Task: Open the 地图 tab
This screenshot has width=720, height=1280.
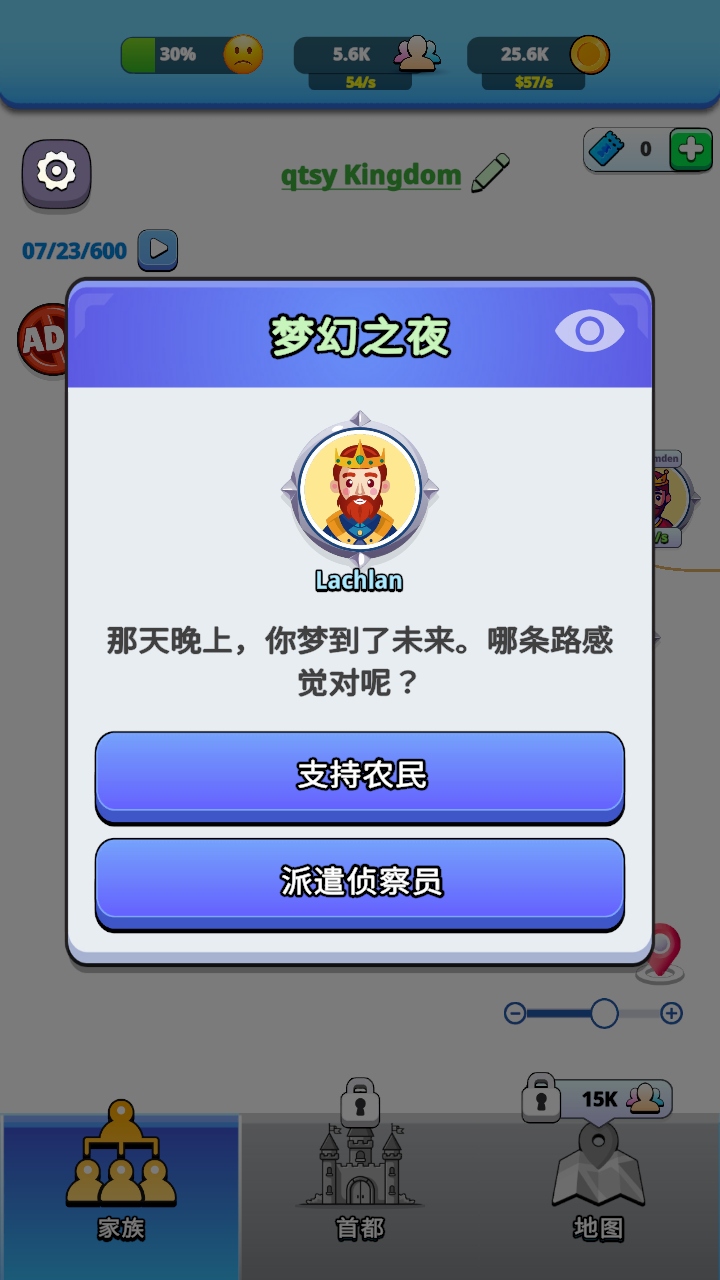Action: (598, 1195)
